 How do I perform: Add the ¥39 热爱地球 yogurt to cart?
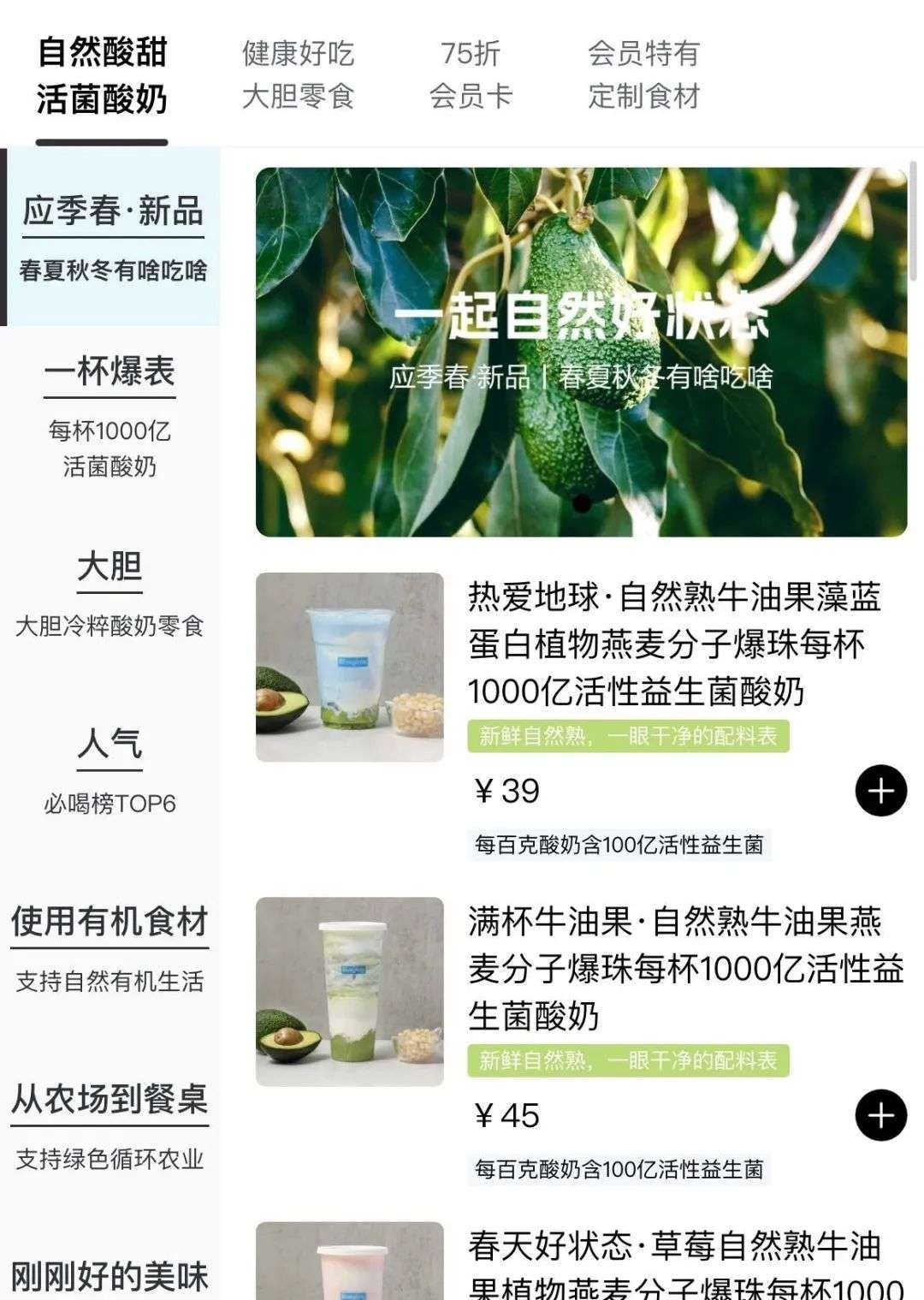click(x=880, y=790)
